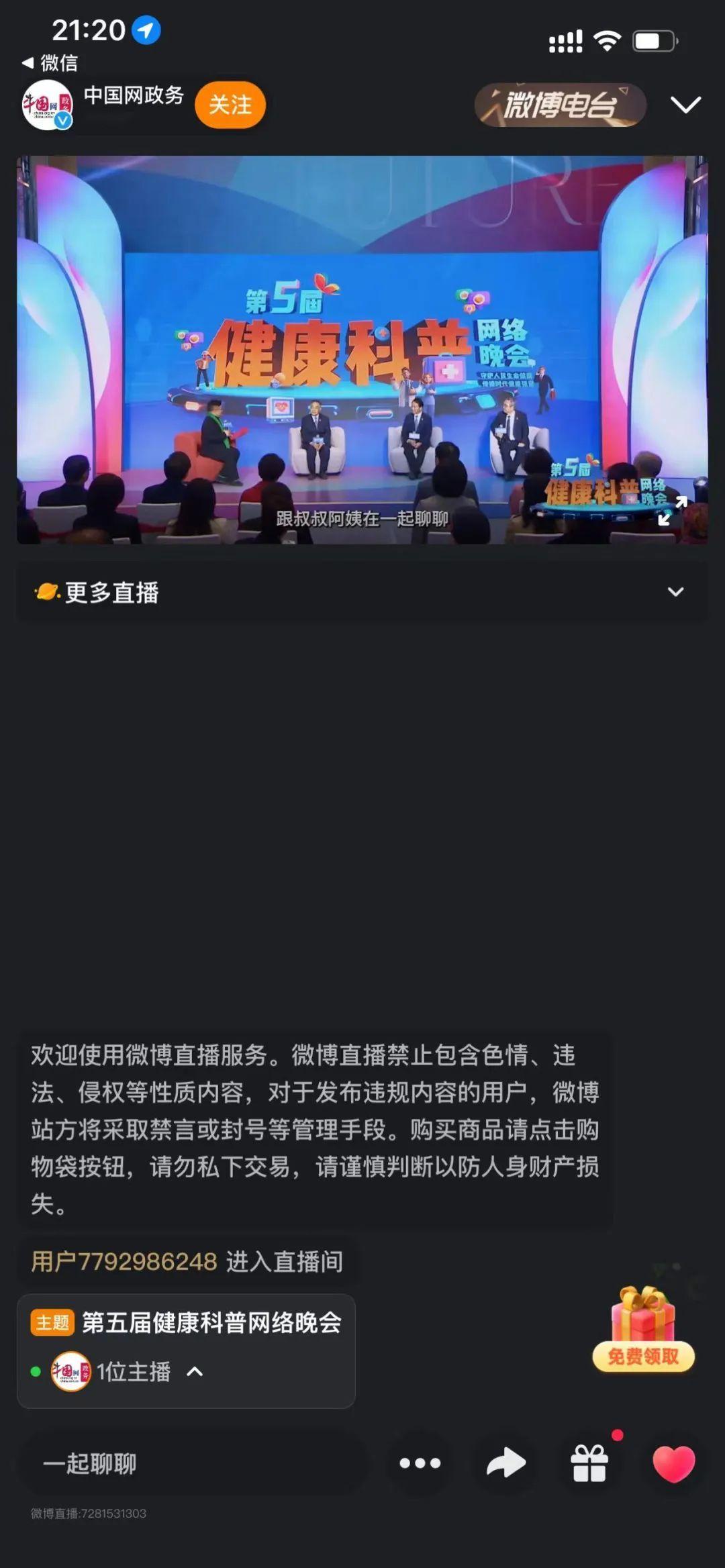Open the gift panel
The image size is (725, 1568).
[x=589, y=1463]
